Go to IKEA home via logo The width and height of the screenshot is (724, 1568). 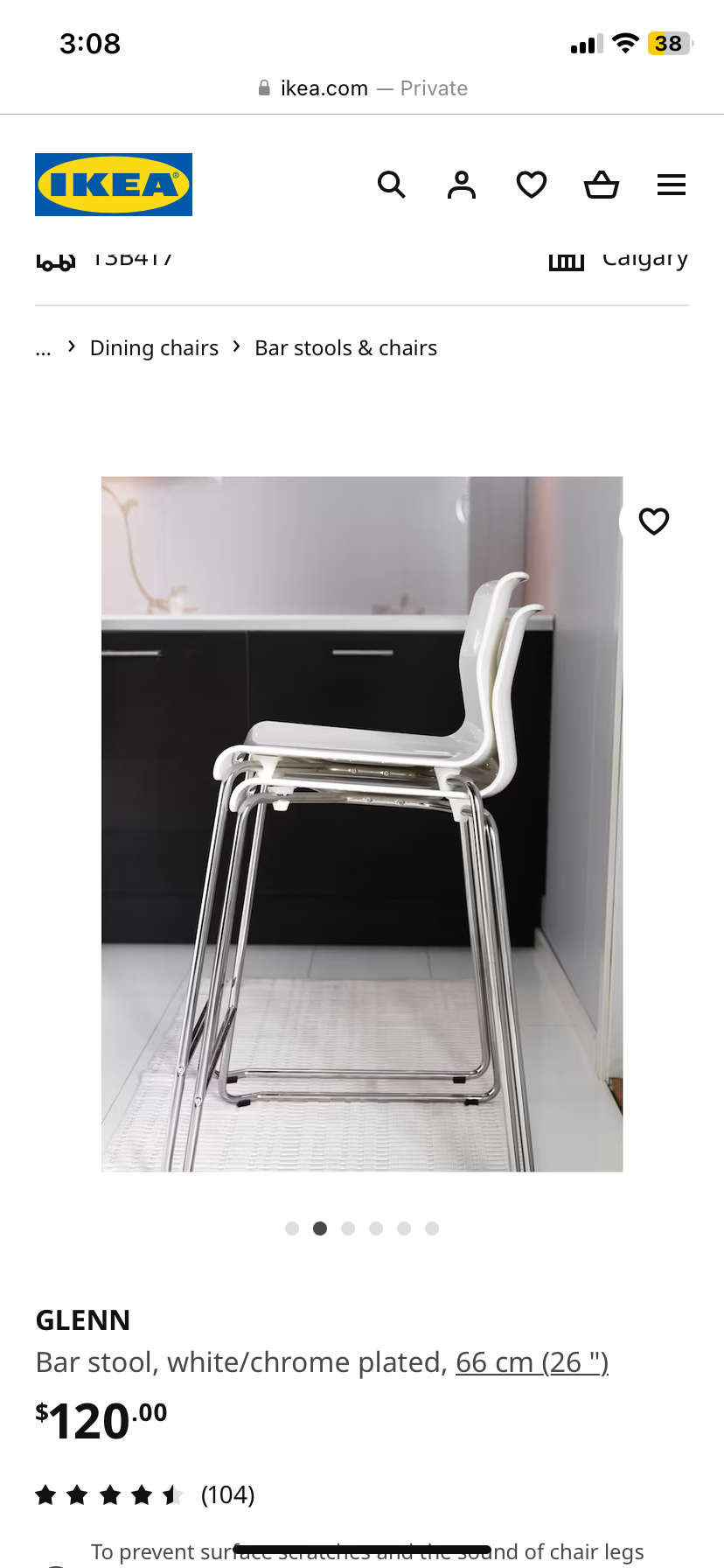click(114, 185)
